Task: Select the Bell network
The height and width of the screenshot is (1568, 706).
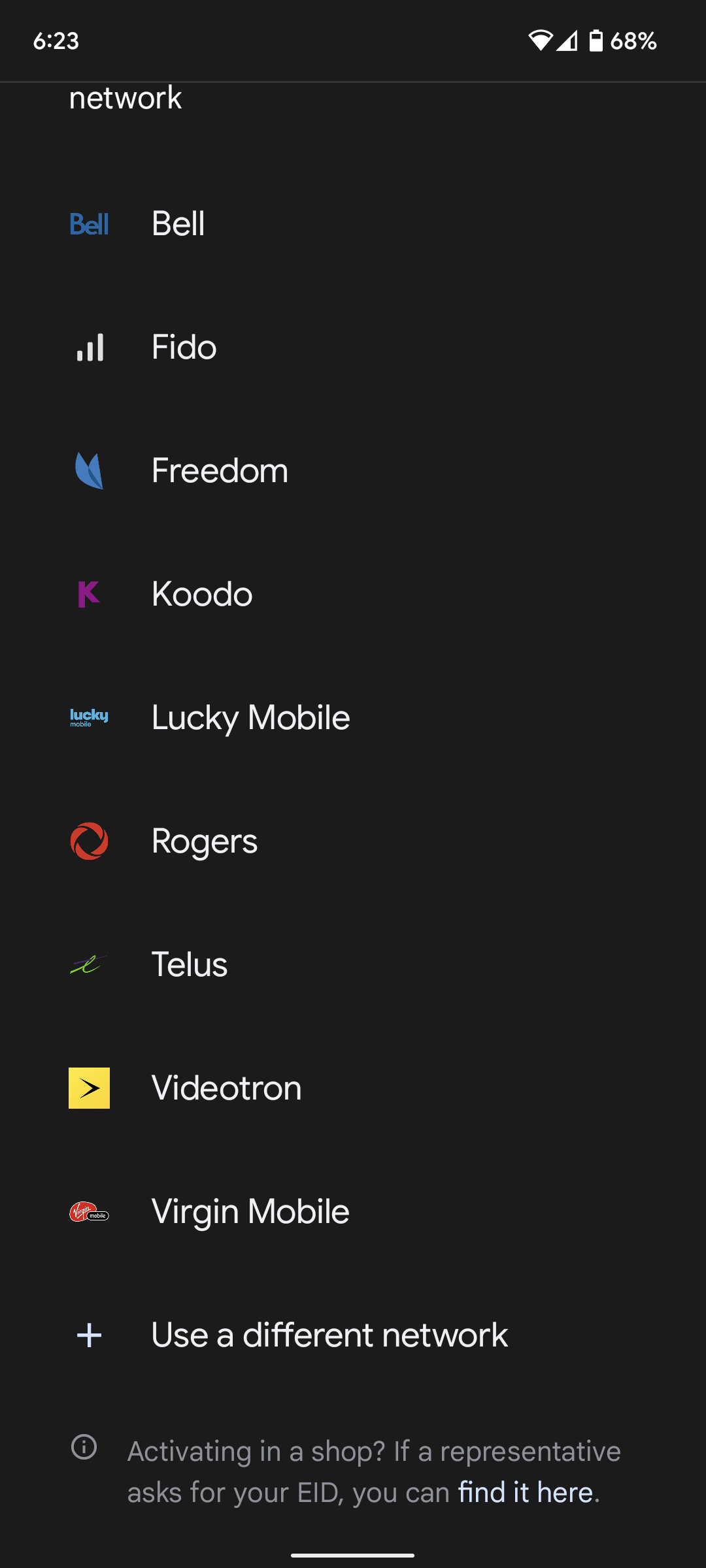Action: (353, 223)
